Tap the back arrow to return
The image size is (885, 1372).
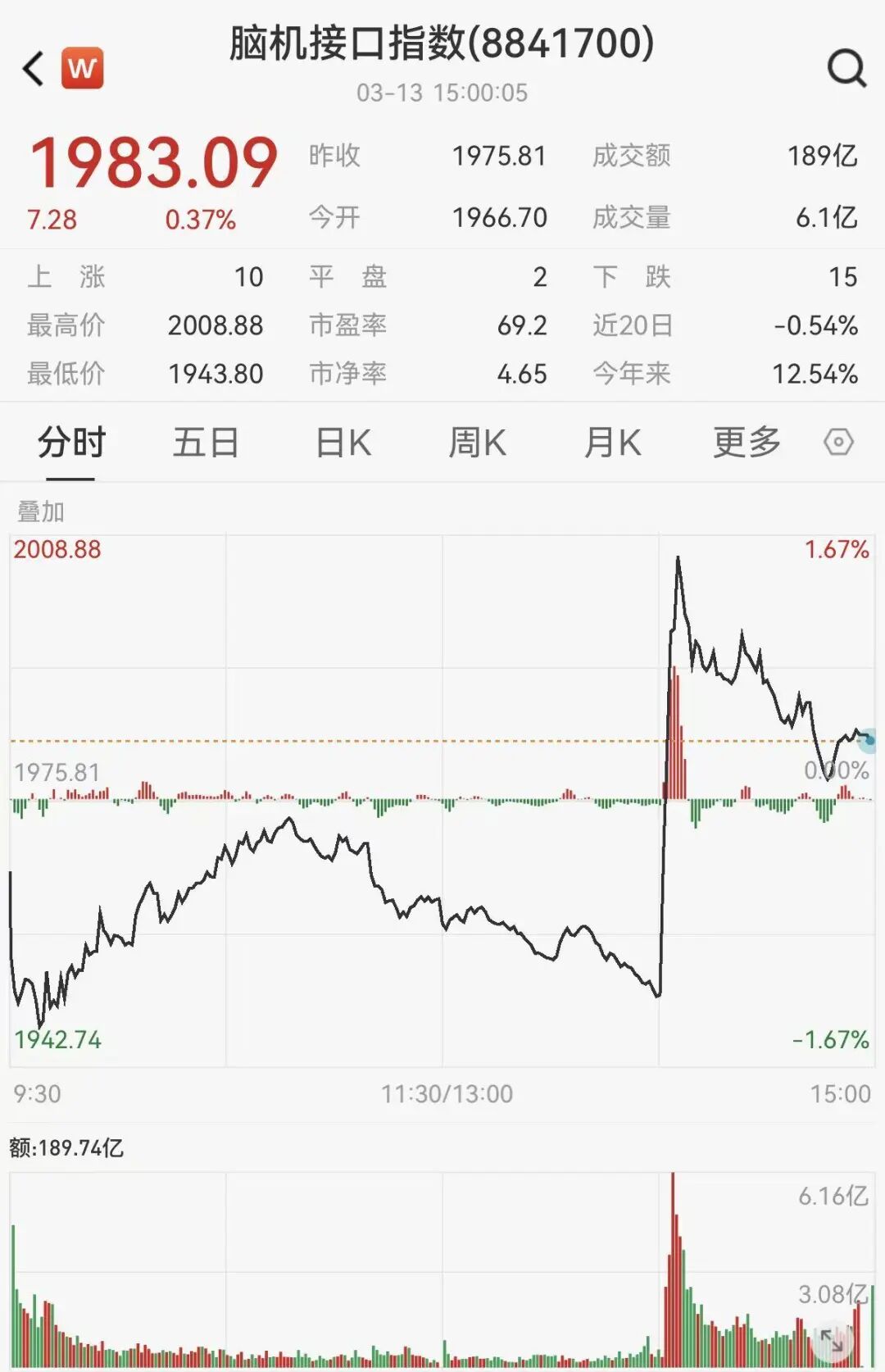click(32, 67)
